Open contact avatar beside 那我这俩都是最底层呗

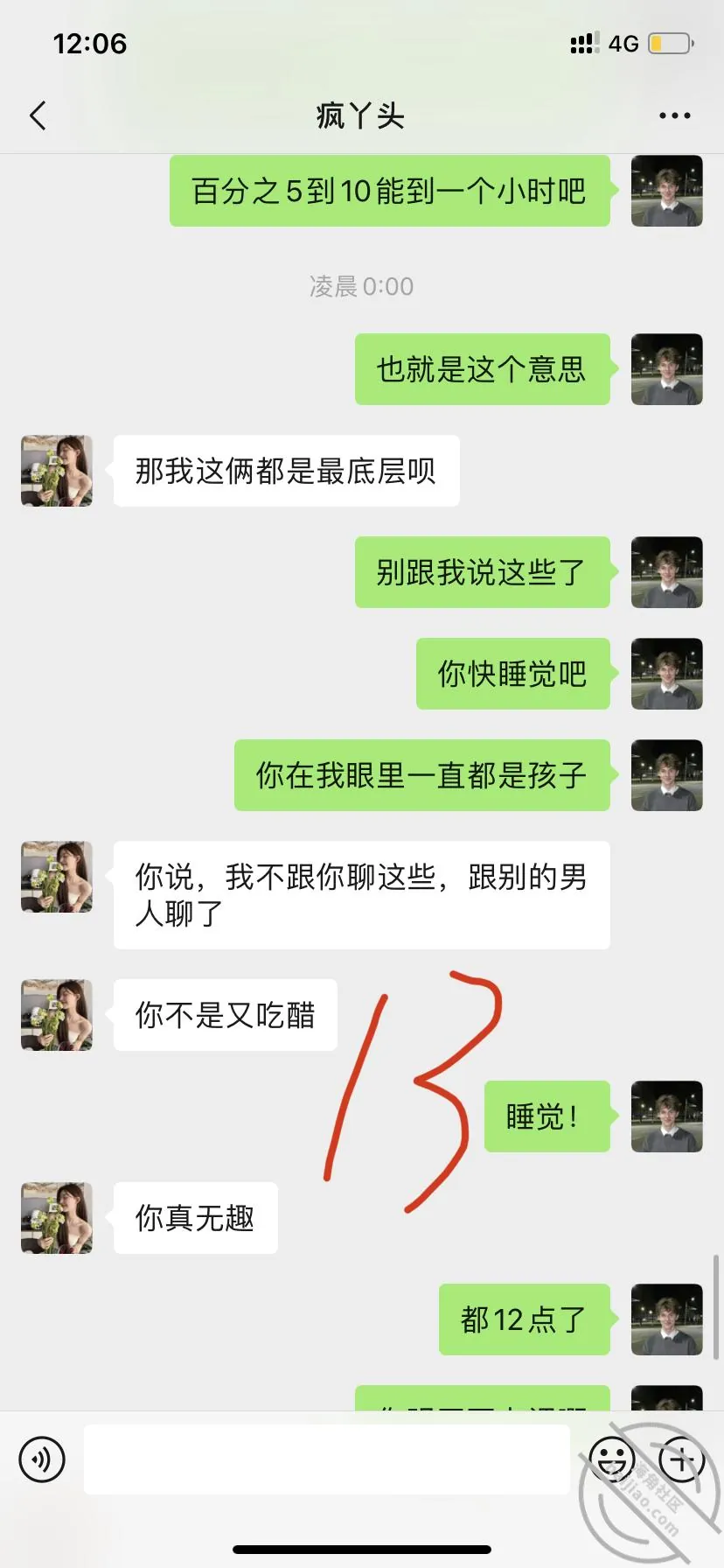tap(57, 471)
